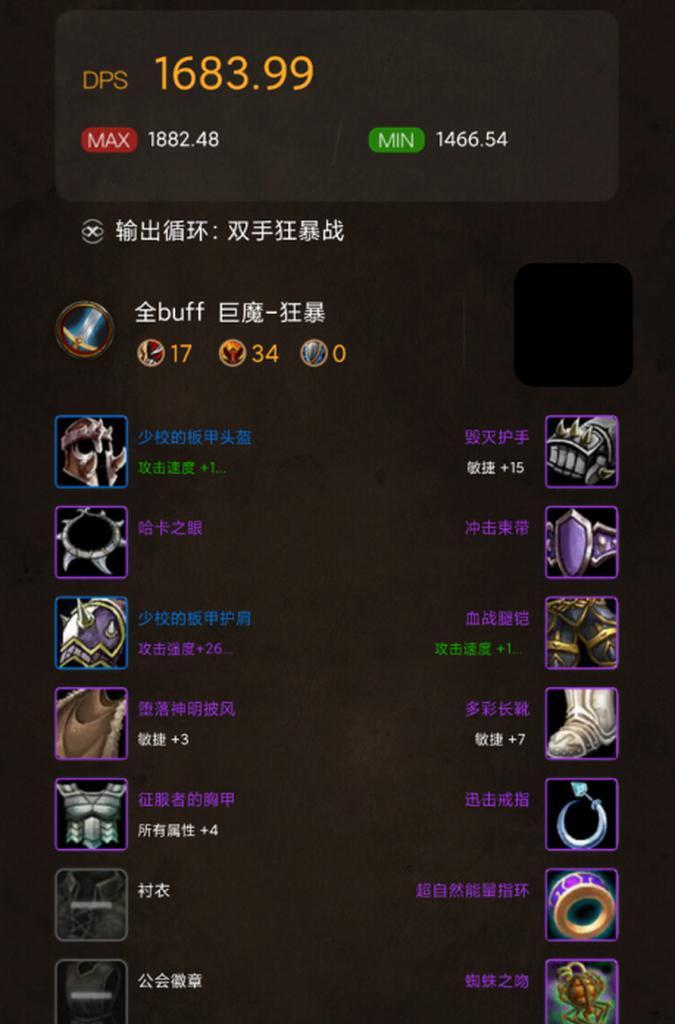Open the 堕落神明披风 cloak slot

(91, 723)
